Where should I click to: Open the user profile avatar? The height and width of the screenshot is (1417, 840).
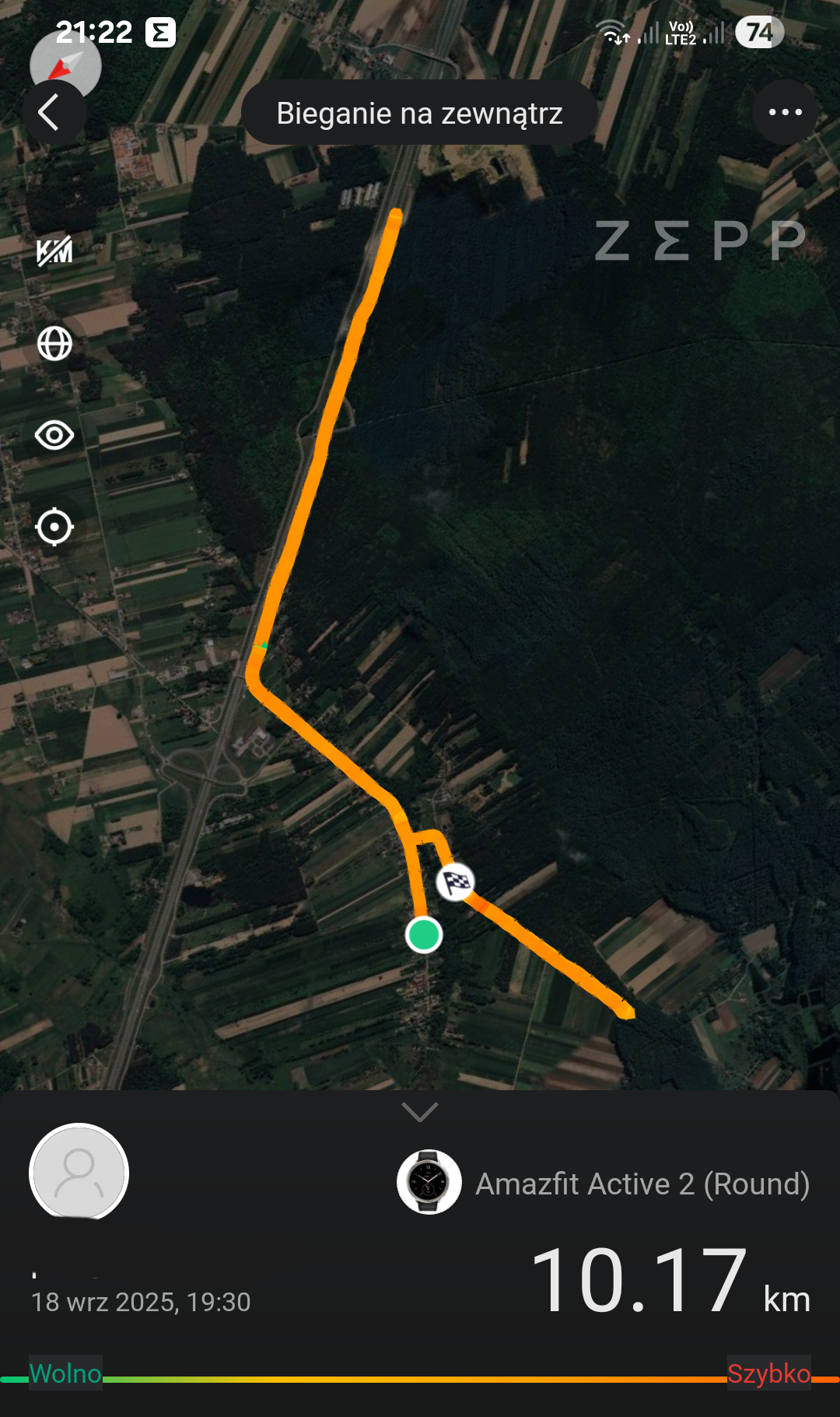tap(79, 1172)
